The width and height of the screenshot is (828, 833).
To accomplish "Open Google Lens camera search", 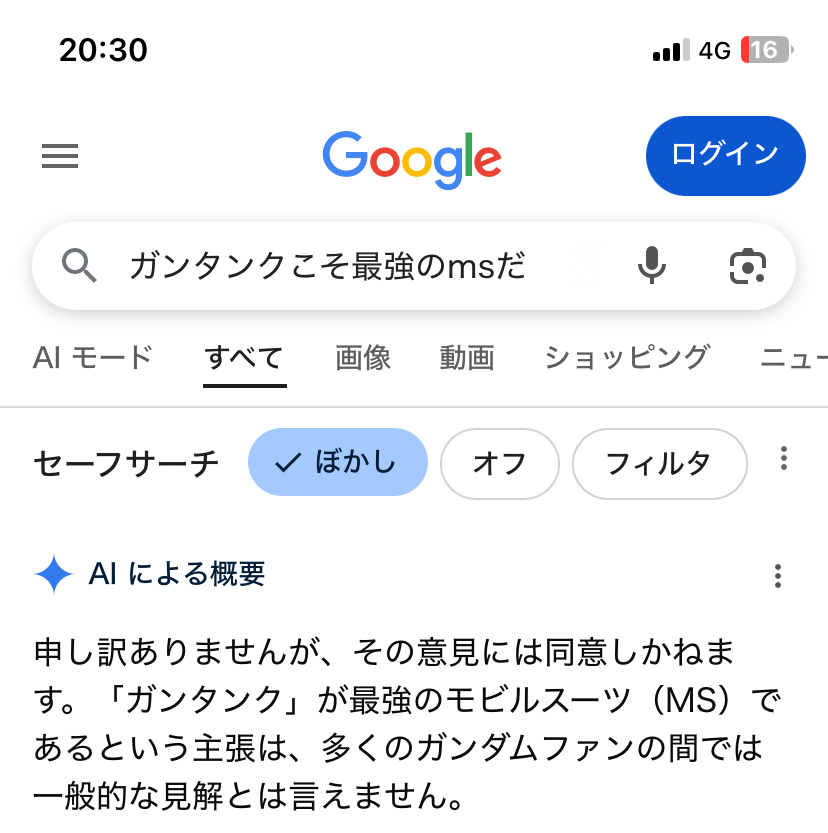I will click(x=746, y=266).
